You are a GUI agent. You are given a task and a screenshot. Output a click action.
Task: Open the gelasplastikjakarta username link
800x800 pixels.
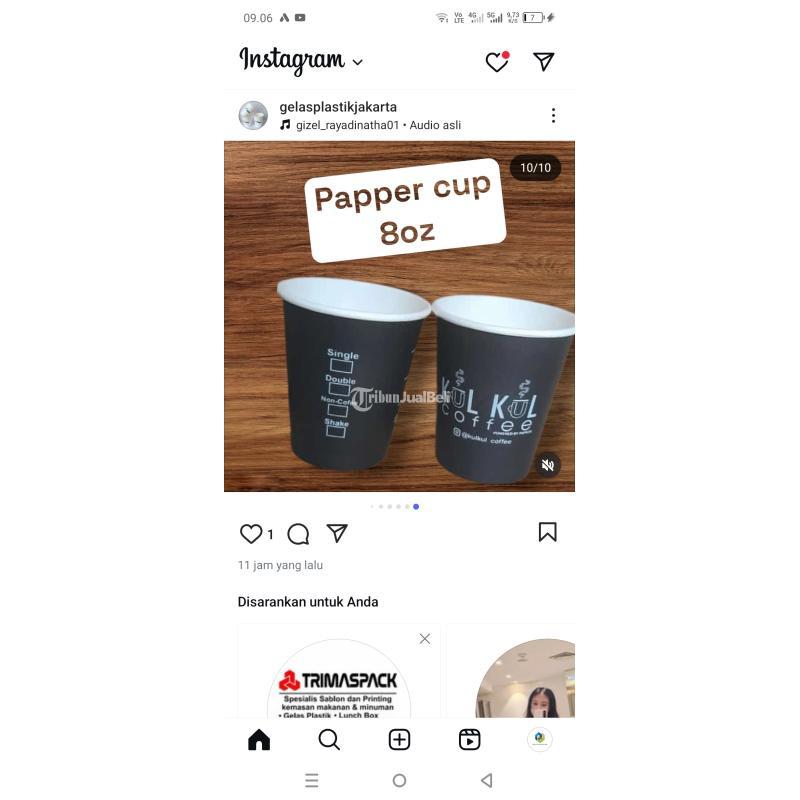(338, 107)
